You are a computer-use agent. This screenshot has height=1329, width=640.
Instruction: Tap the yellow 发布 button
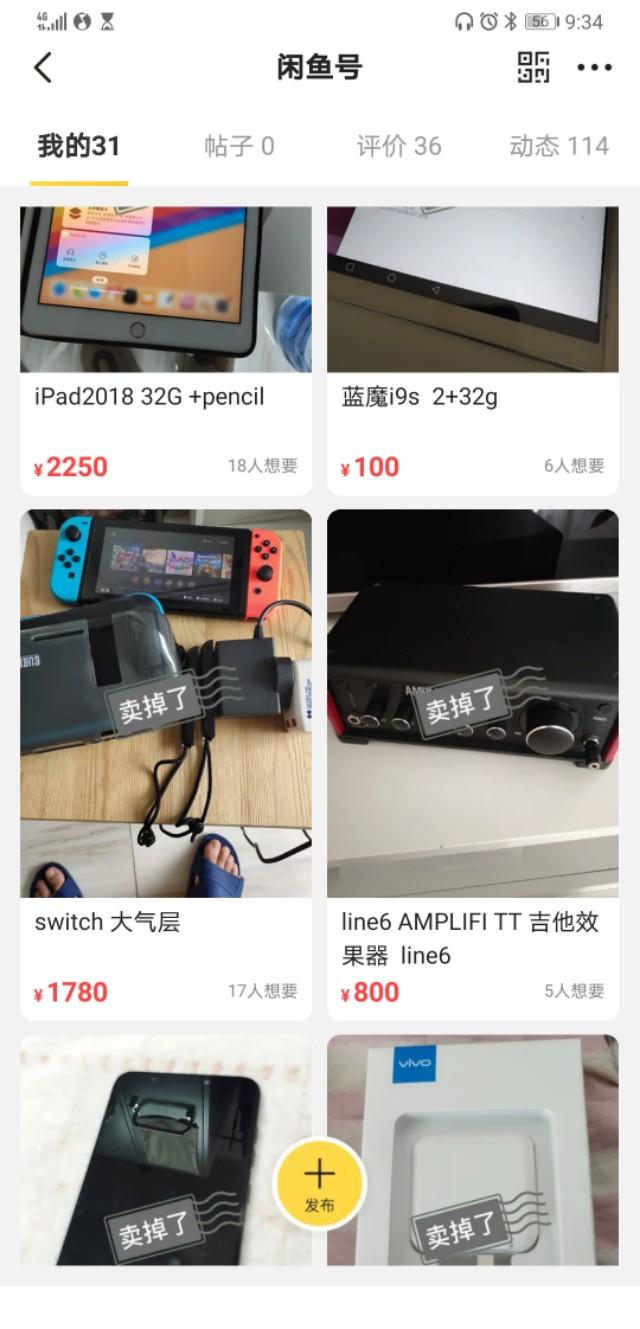tap(320, 1184)
